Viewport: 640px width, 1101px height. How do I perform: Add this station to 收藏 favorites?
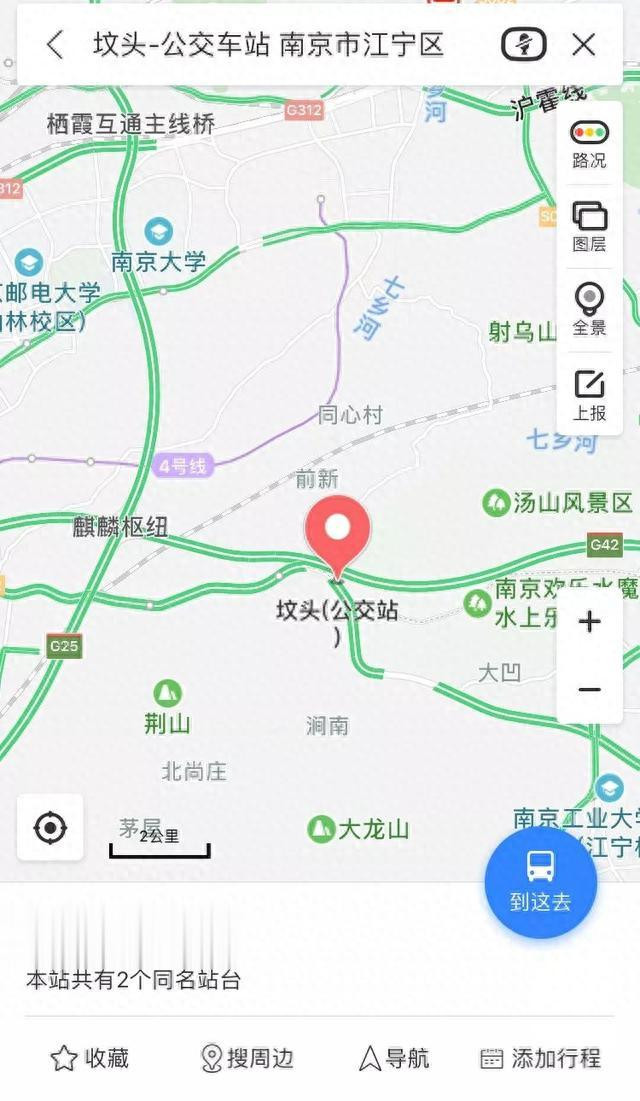[x=90, y=1058]
